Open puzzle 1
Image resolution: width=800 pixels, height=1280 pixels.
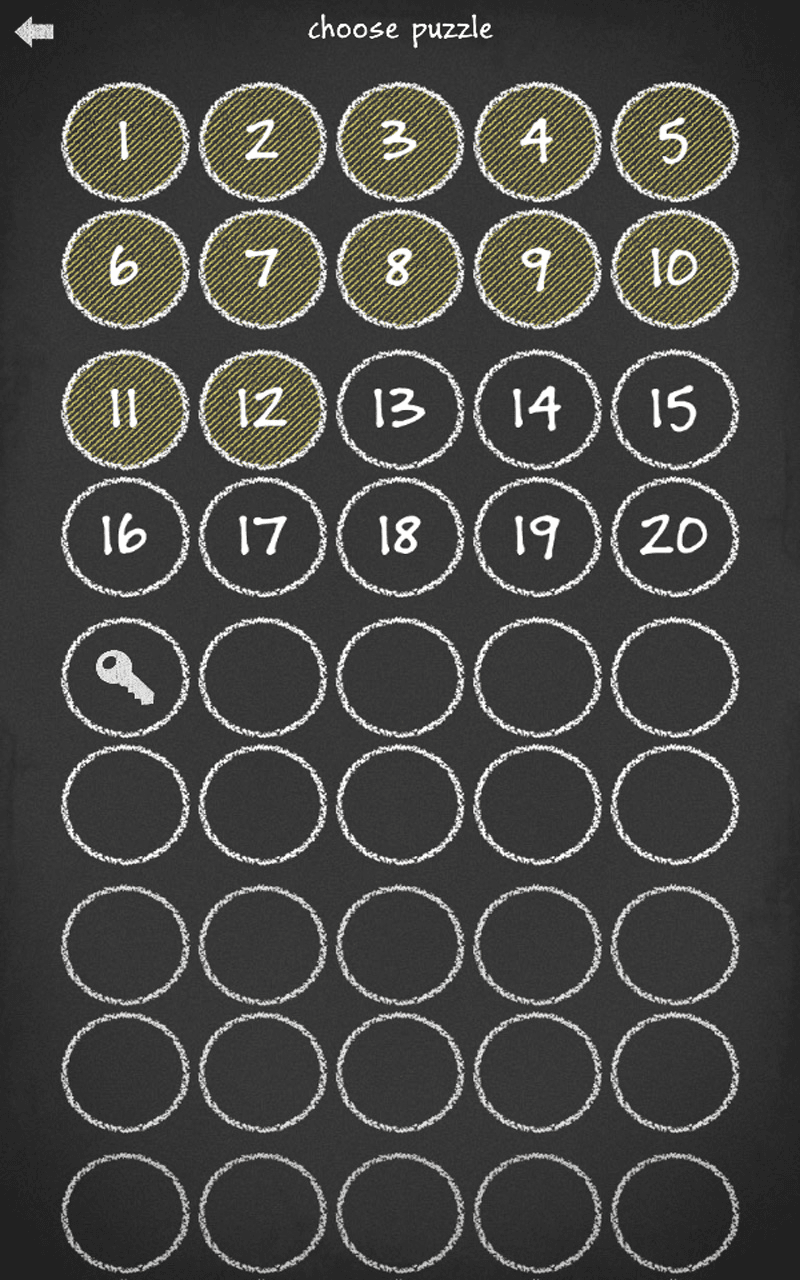[x=125, y=141]
